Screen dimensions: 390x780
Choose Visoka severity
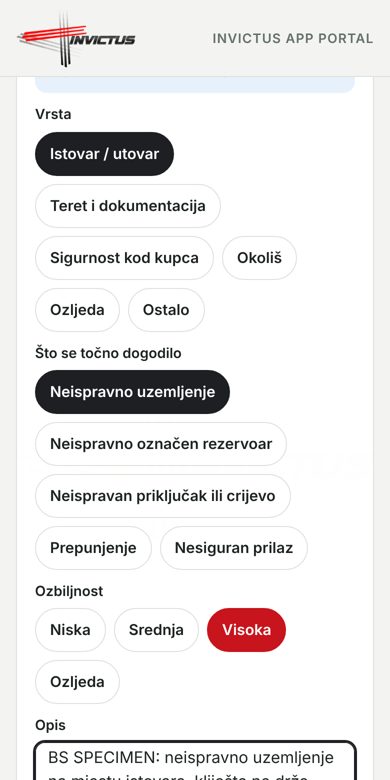click(x=247, y=630)
